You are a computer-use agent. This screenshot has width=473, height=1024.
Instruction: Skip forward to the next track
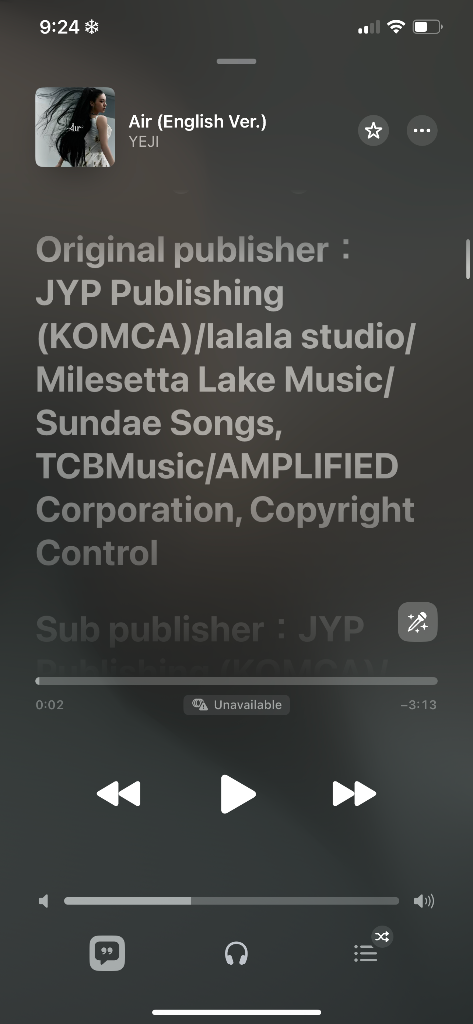(354, 794)
